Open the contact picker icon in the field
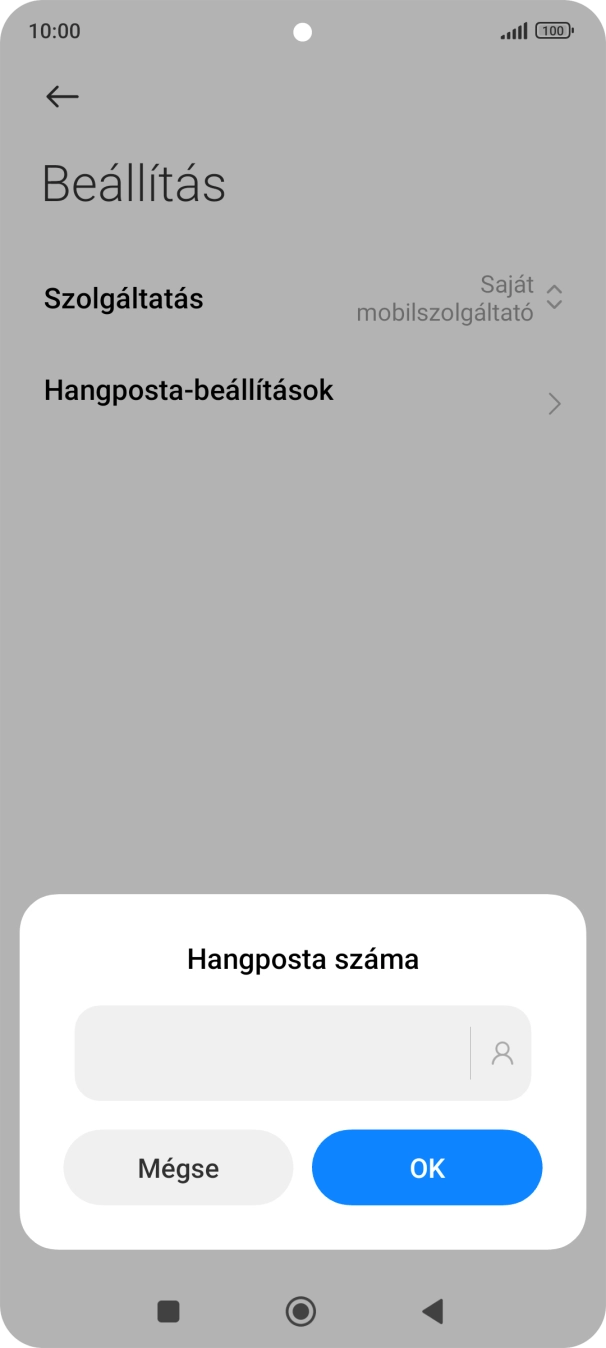 [502, 1053]
